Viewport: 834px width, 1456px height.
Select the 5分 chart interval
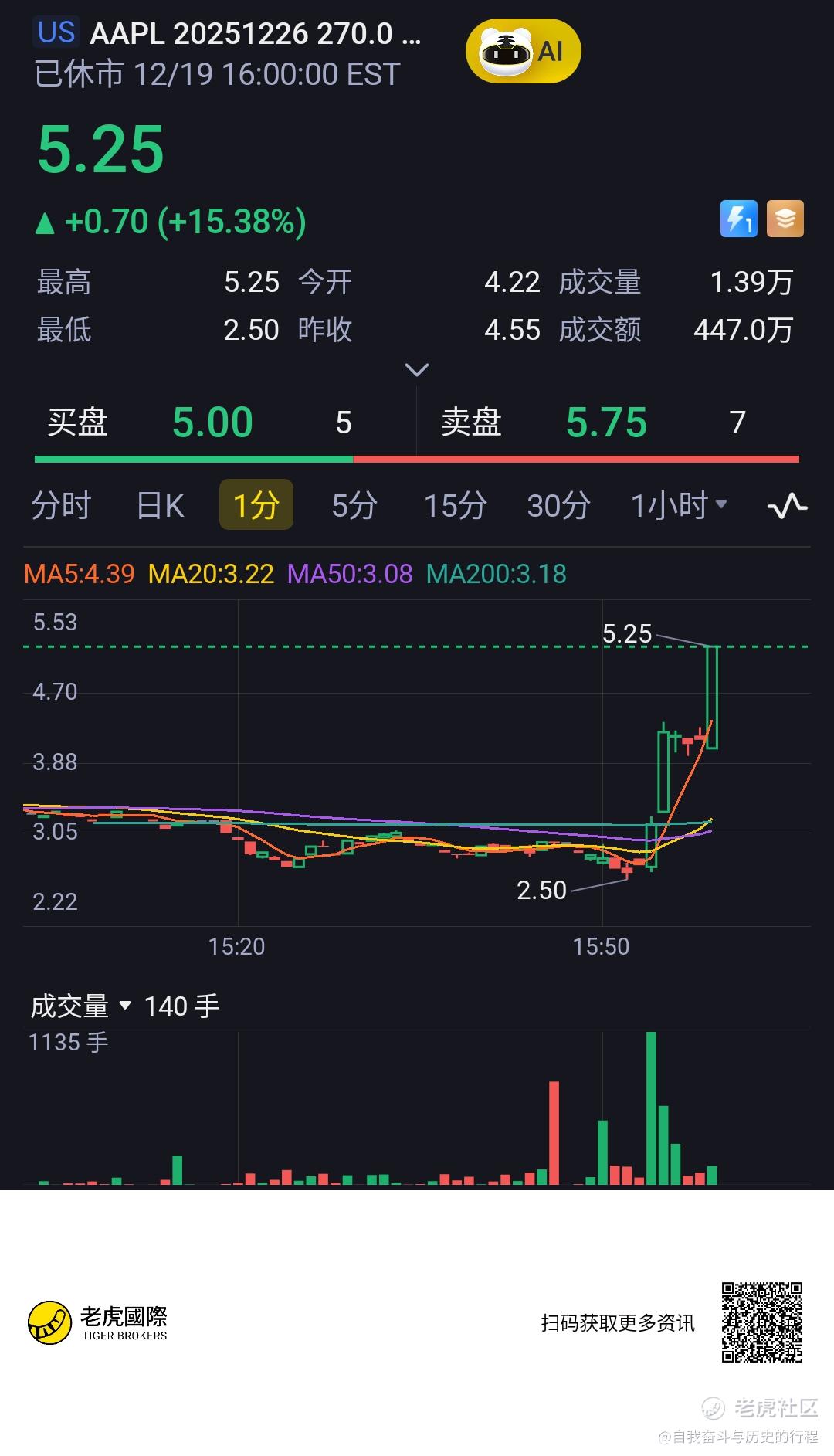[x=354, y=506]
